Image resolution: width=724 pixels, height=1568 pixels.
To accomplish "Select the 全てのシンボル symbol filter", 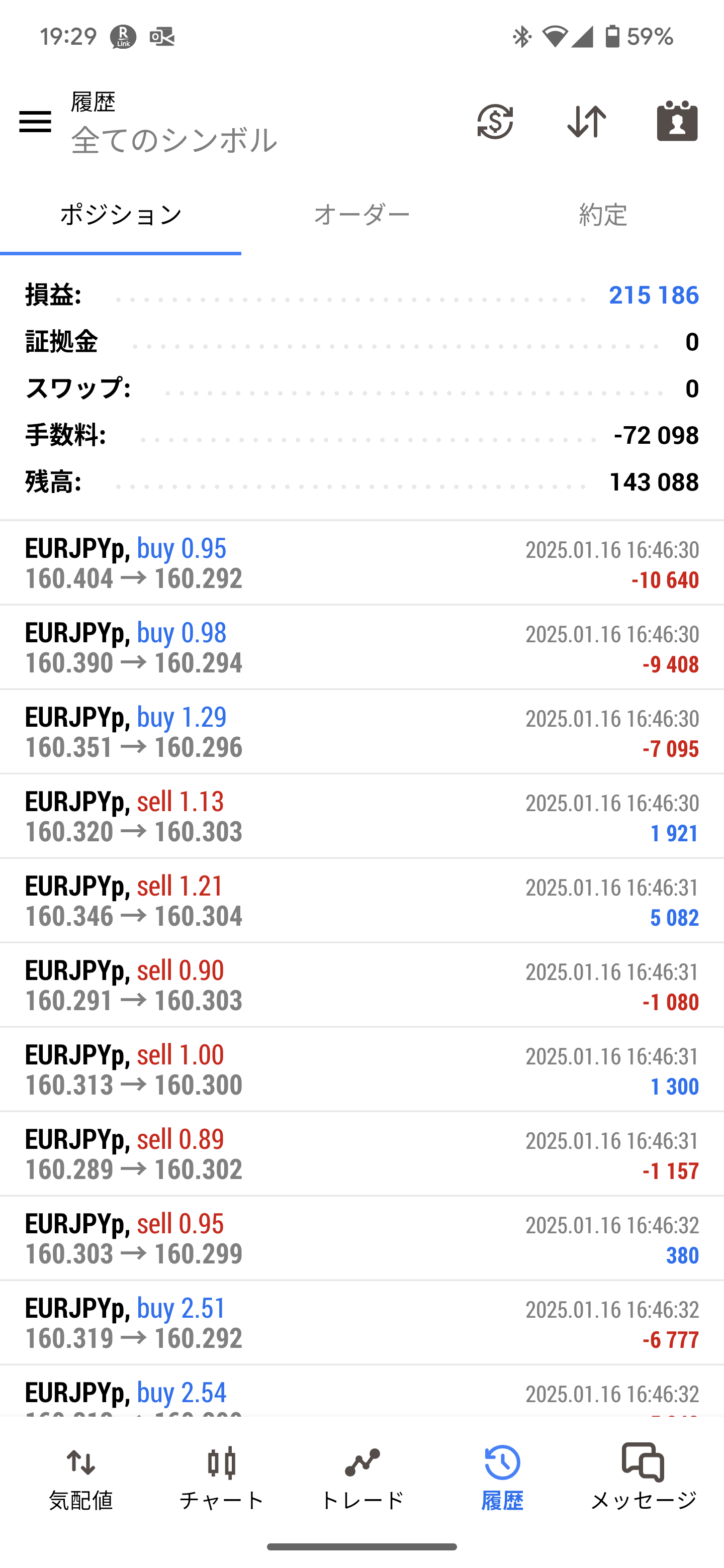I will 174,140.
